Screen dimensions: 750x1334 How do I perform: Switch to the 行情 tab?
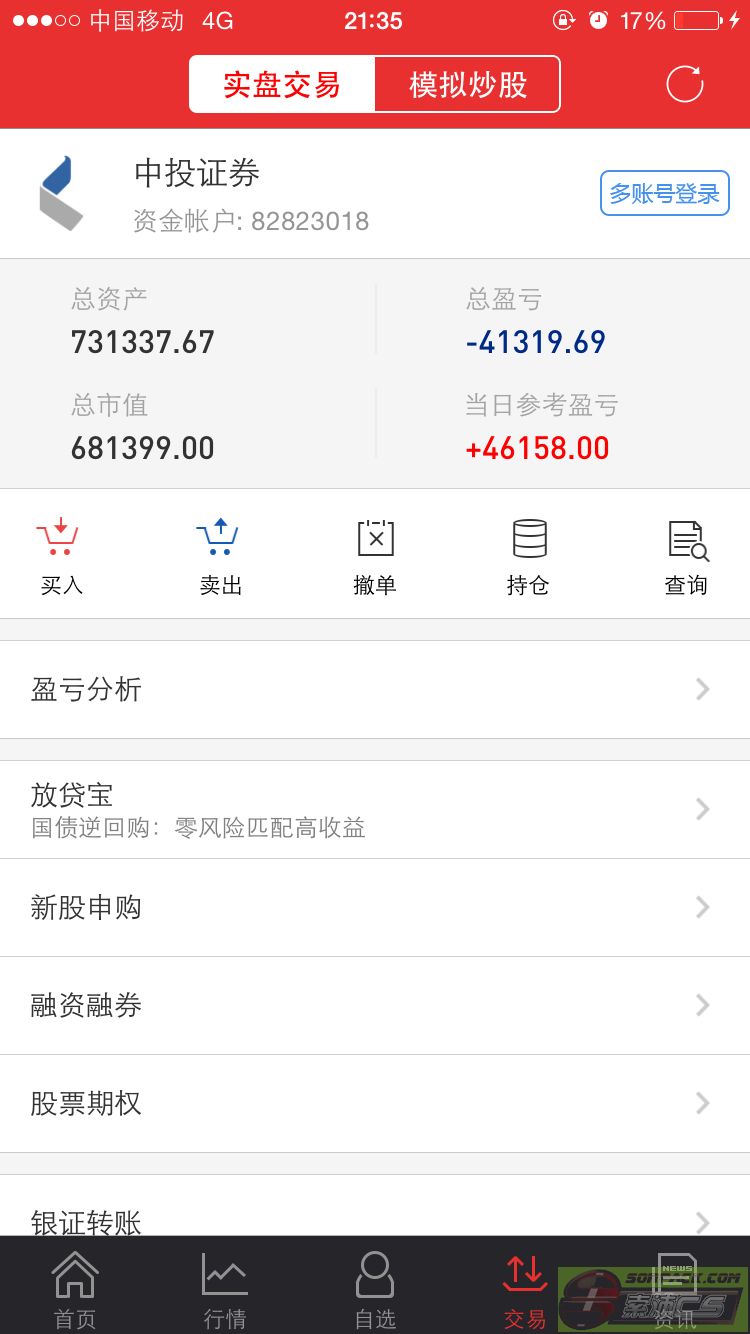point(225,1290)
